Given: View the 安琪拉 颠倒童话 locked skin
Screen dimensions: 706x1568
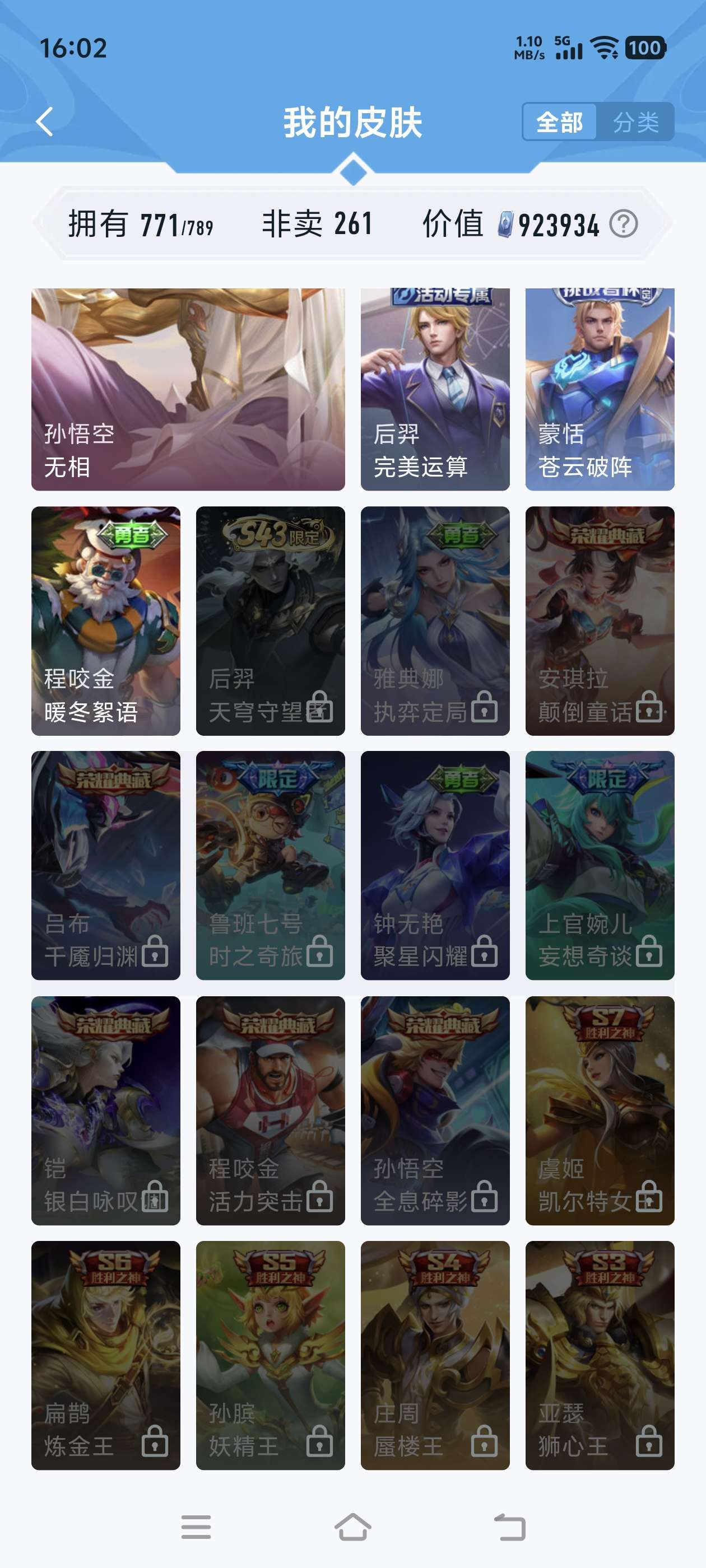Looking at the screenshot, I should 600,620.
